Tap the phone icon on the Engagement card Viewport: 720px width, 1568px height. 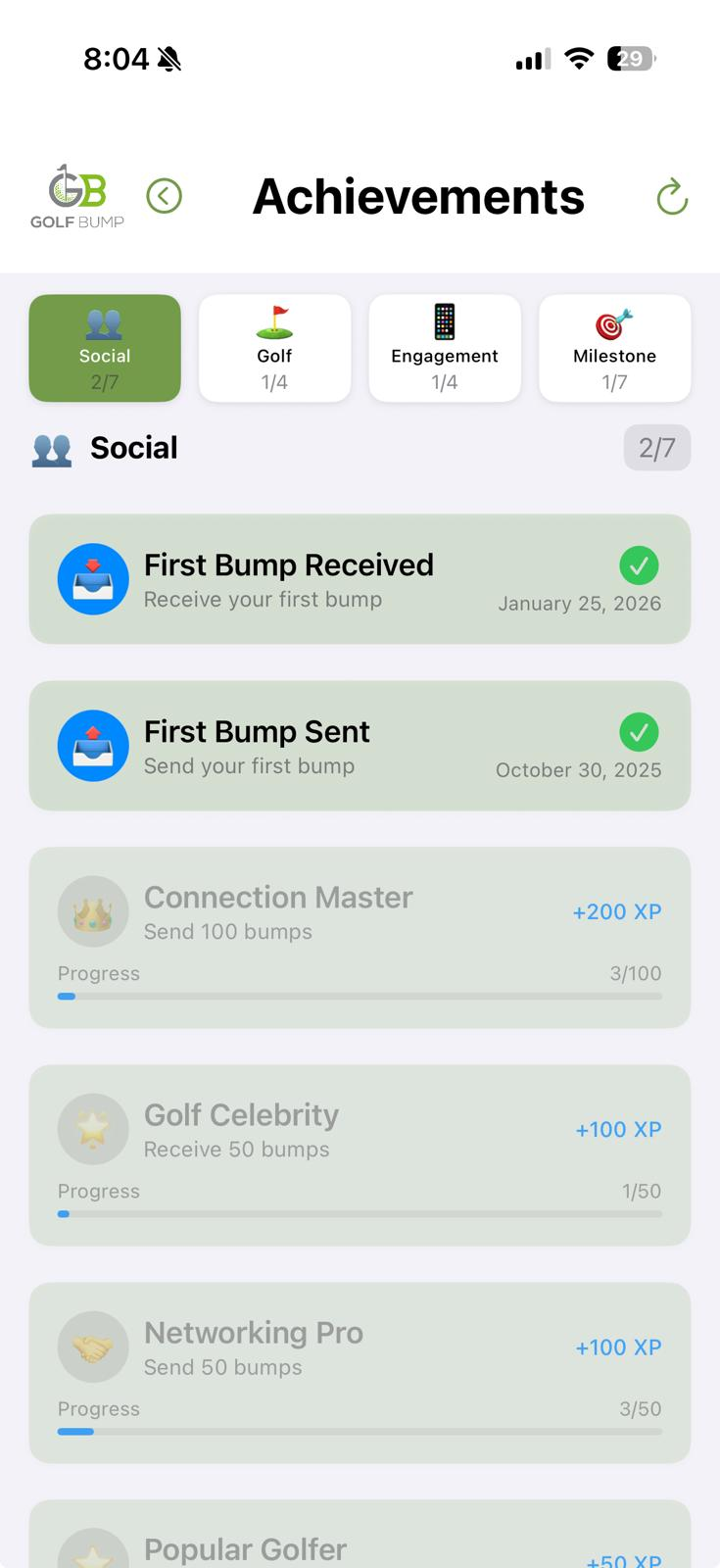445,320
